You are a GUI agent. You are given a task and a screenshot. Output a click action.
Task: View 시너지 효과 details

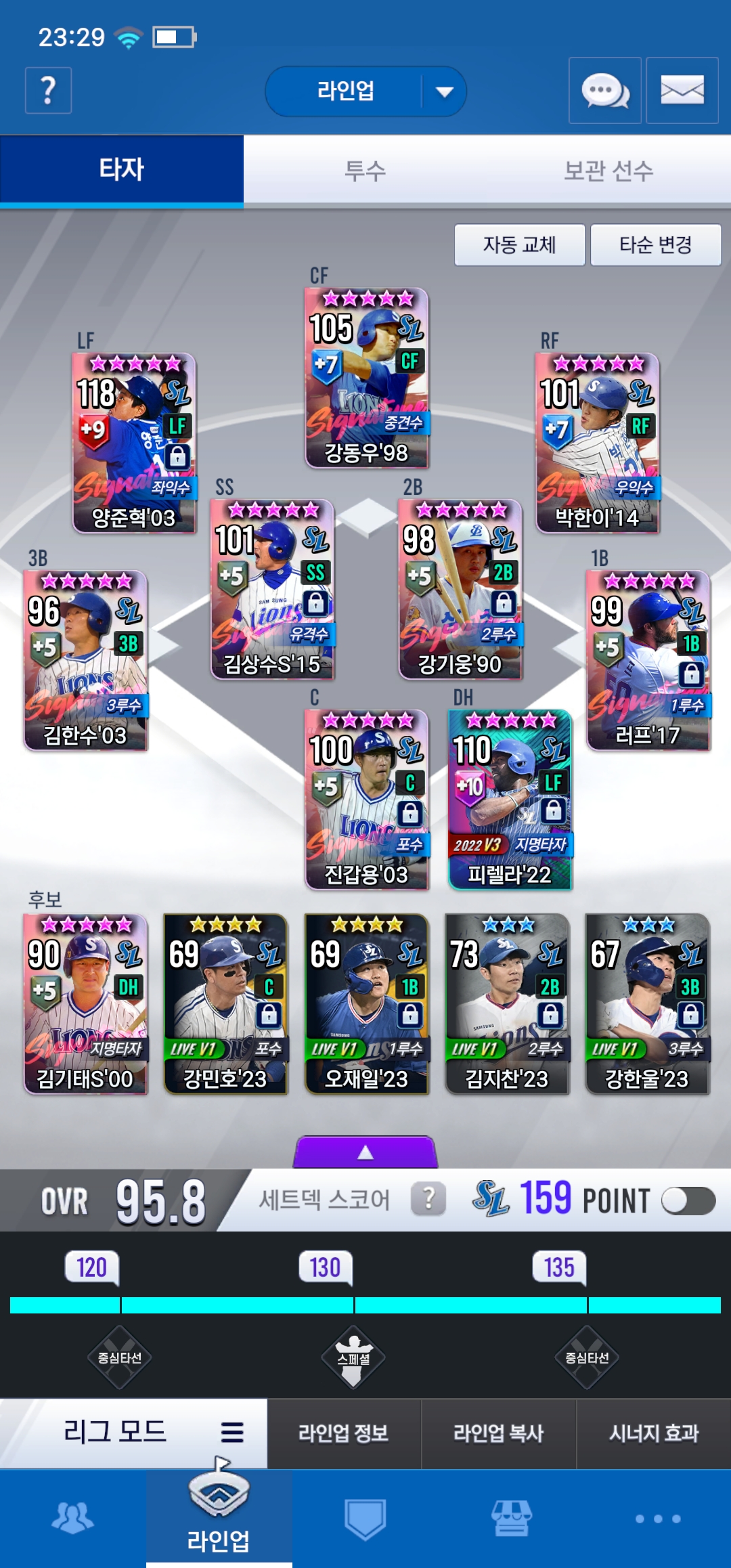click(653, 1433)
